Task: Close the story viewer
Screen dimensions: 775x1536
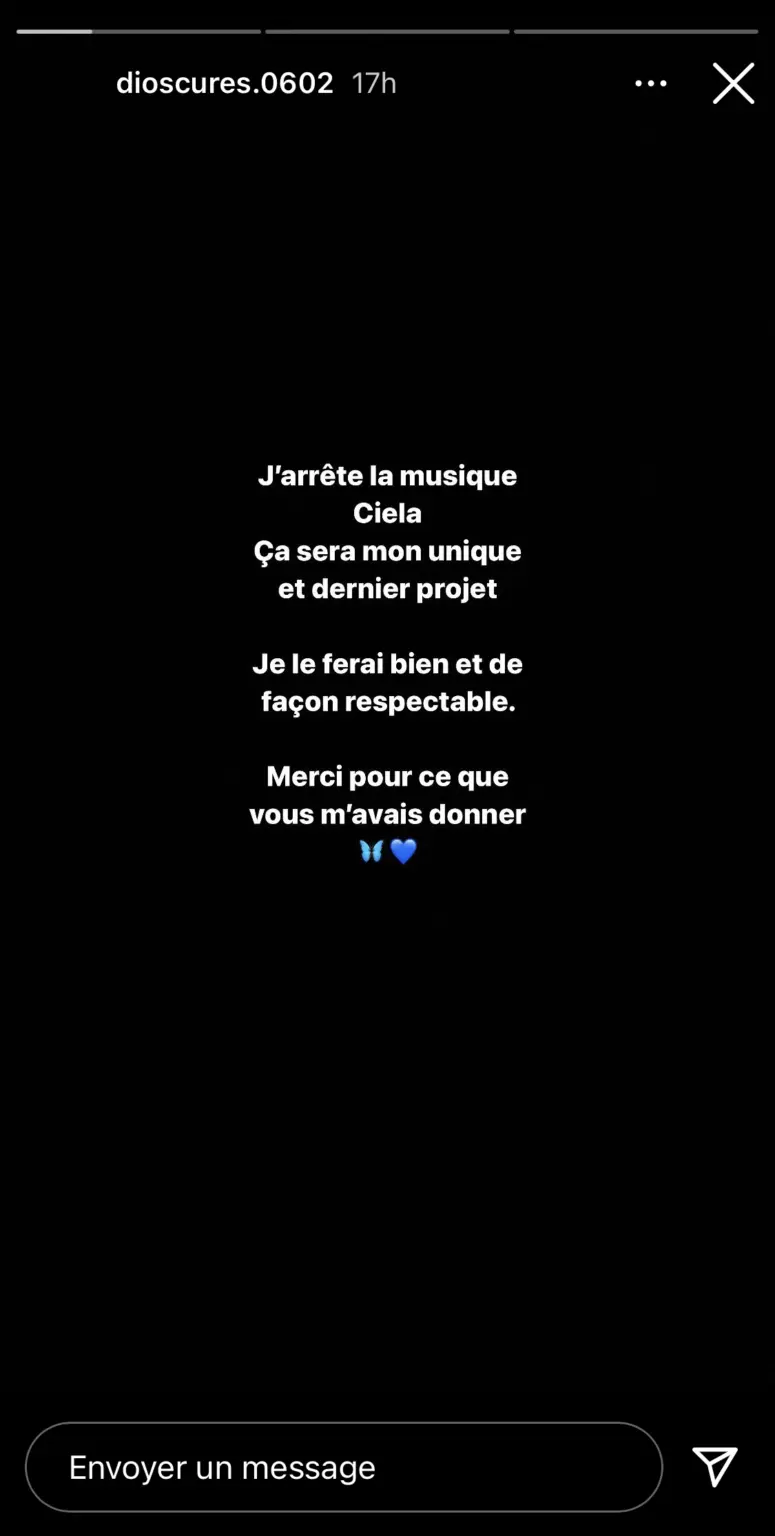Action: coord(733,84)
